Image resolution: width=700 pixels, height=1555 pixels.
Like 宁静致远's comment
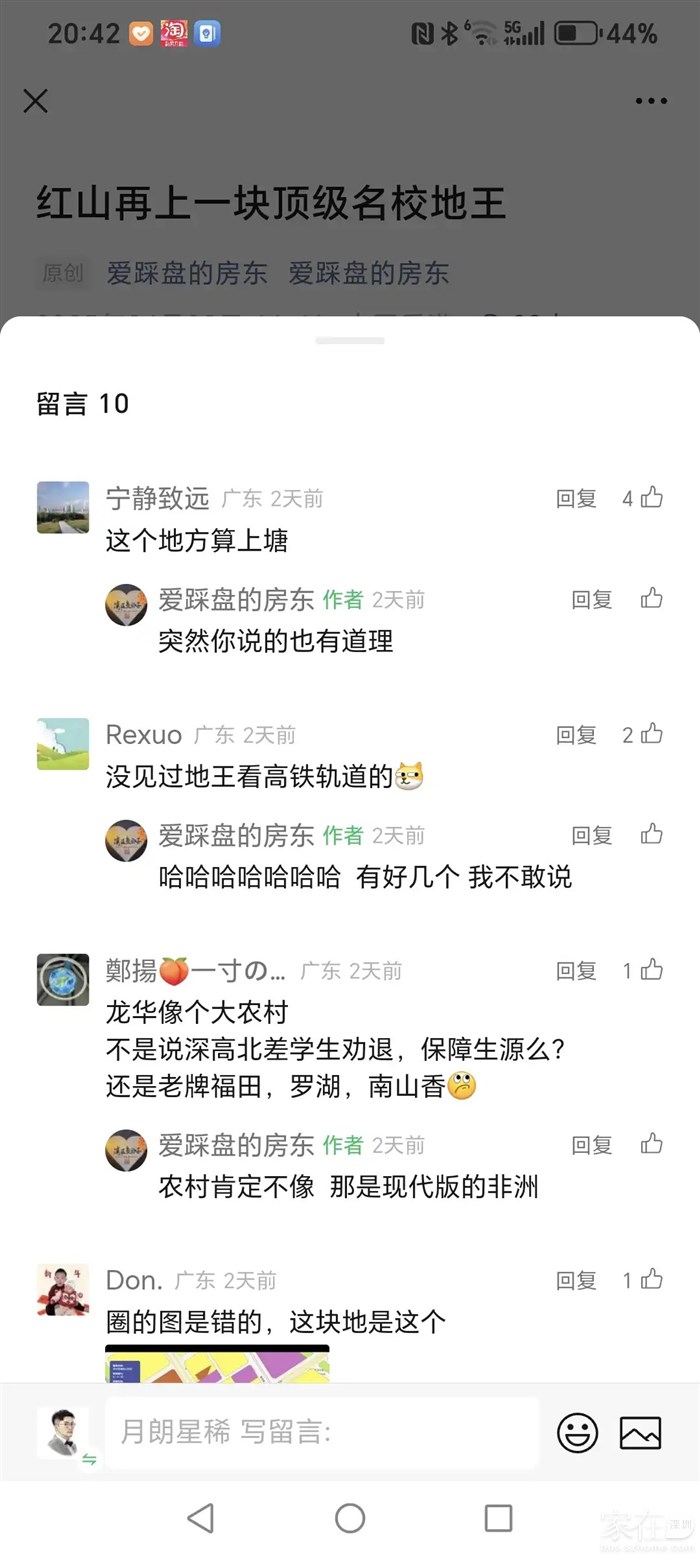(x=651, y=498)
